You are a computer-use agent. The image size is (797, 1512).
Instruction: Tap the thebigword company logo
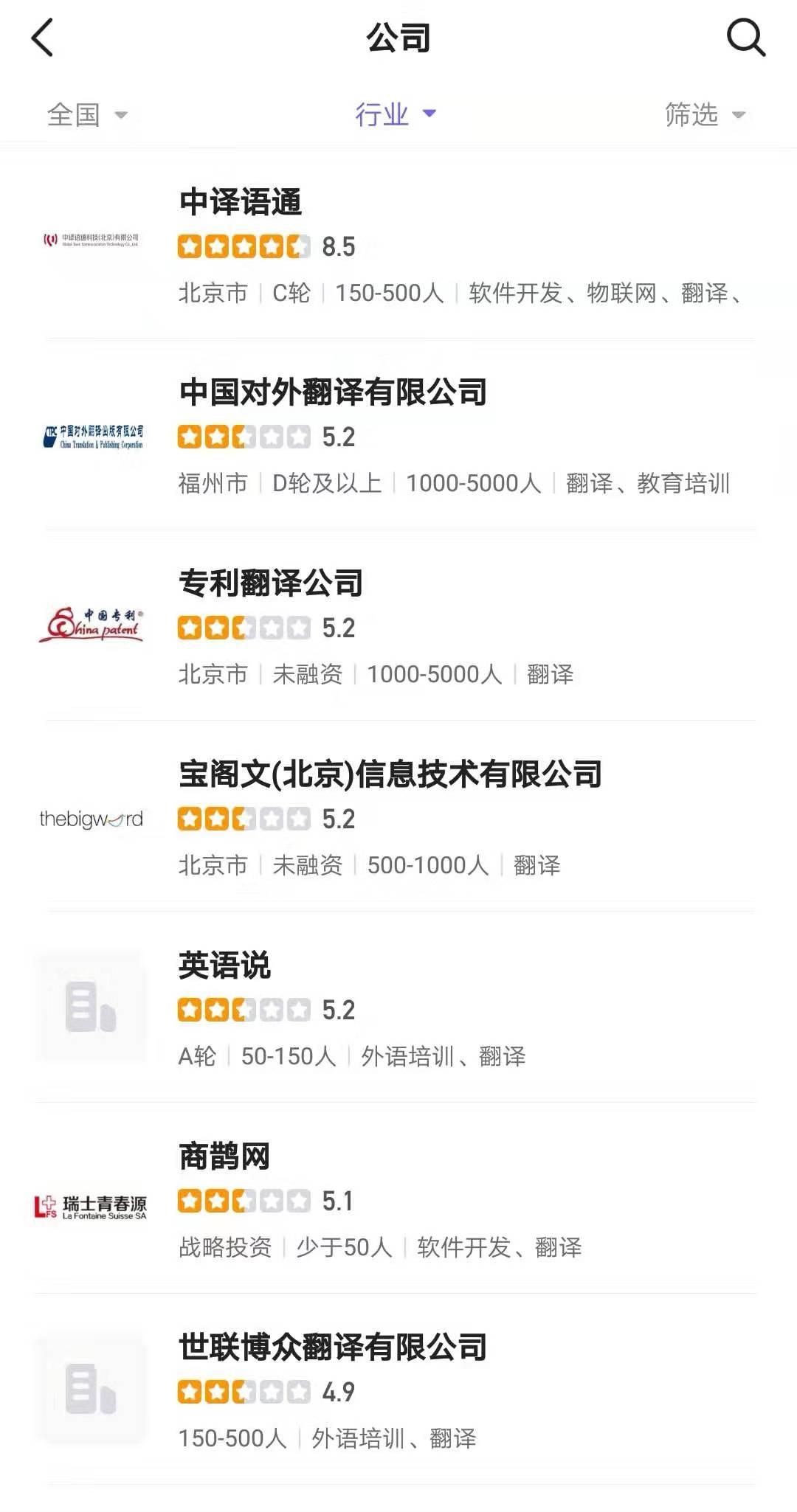coord(92,816)
